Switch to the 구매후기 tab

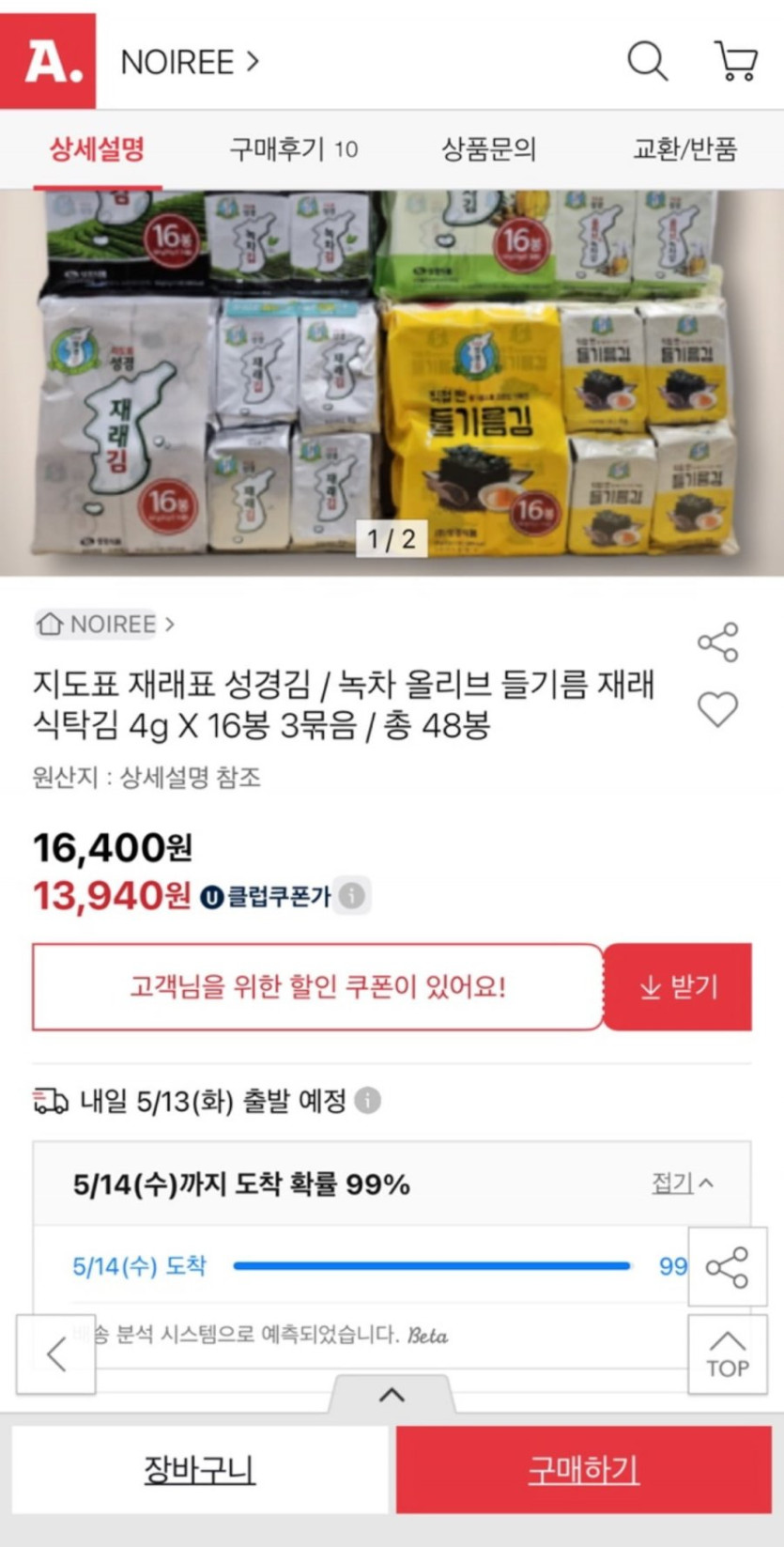click(293, 148)
